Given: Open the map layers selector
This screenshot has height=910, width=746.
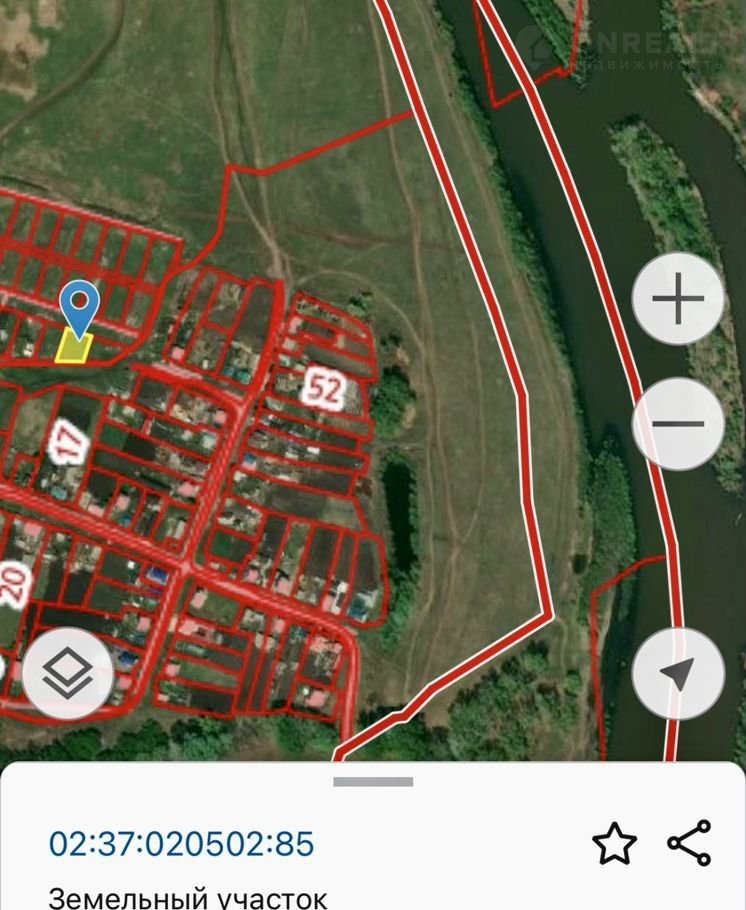Looking at the screenshot, I should (x=68, y=674).
